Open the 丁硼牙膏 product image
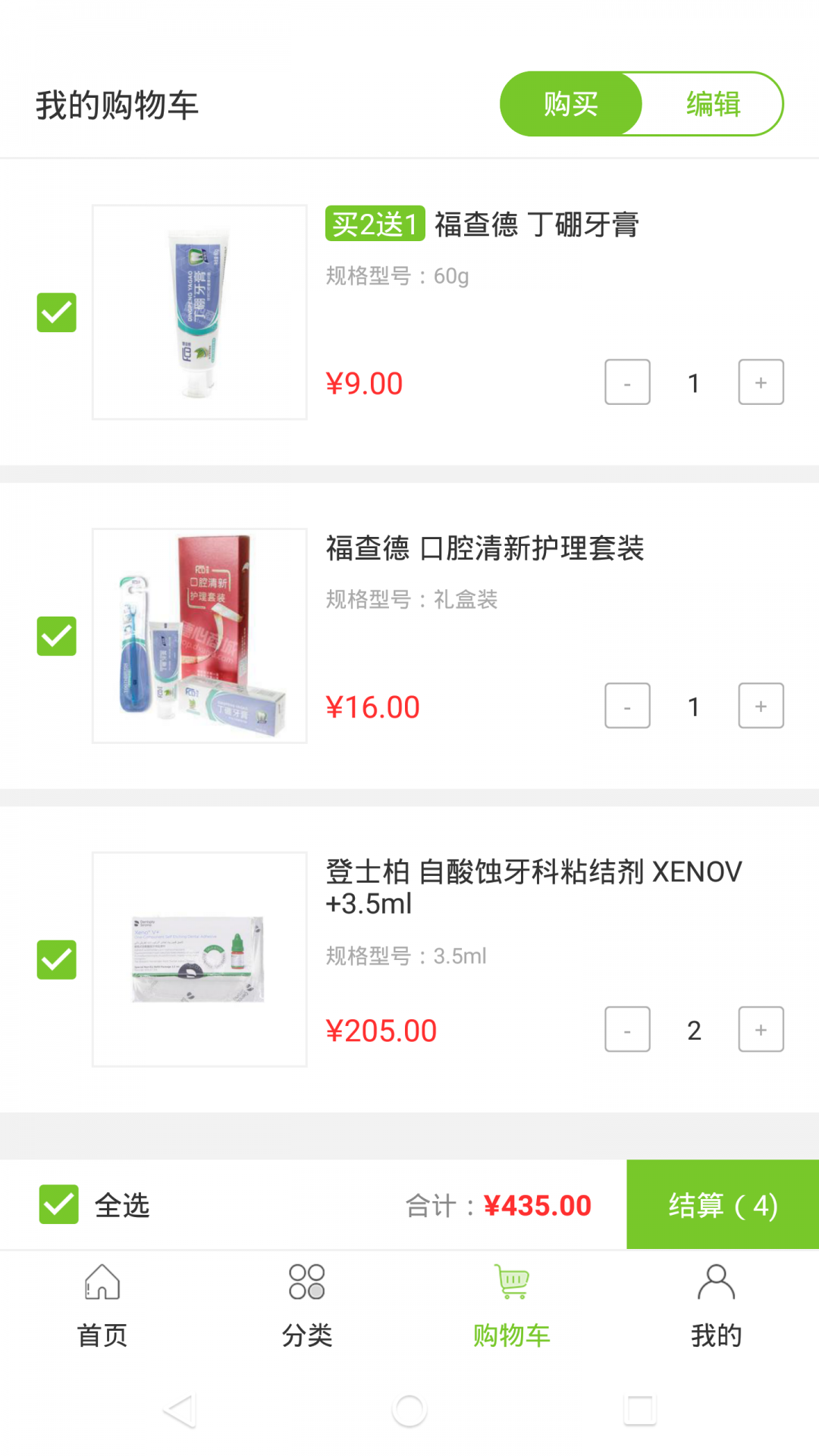The image size is (819, 1456). (199, 312)
